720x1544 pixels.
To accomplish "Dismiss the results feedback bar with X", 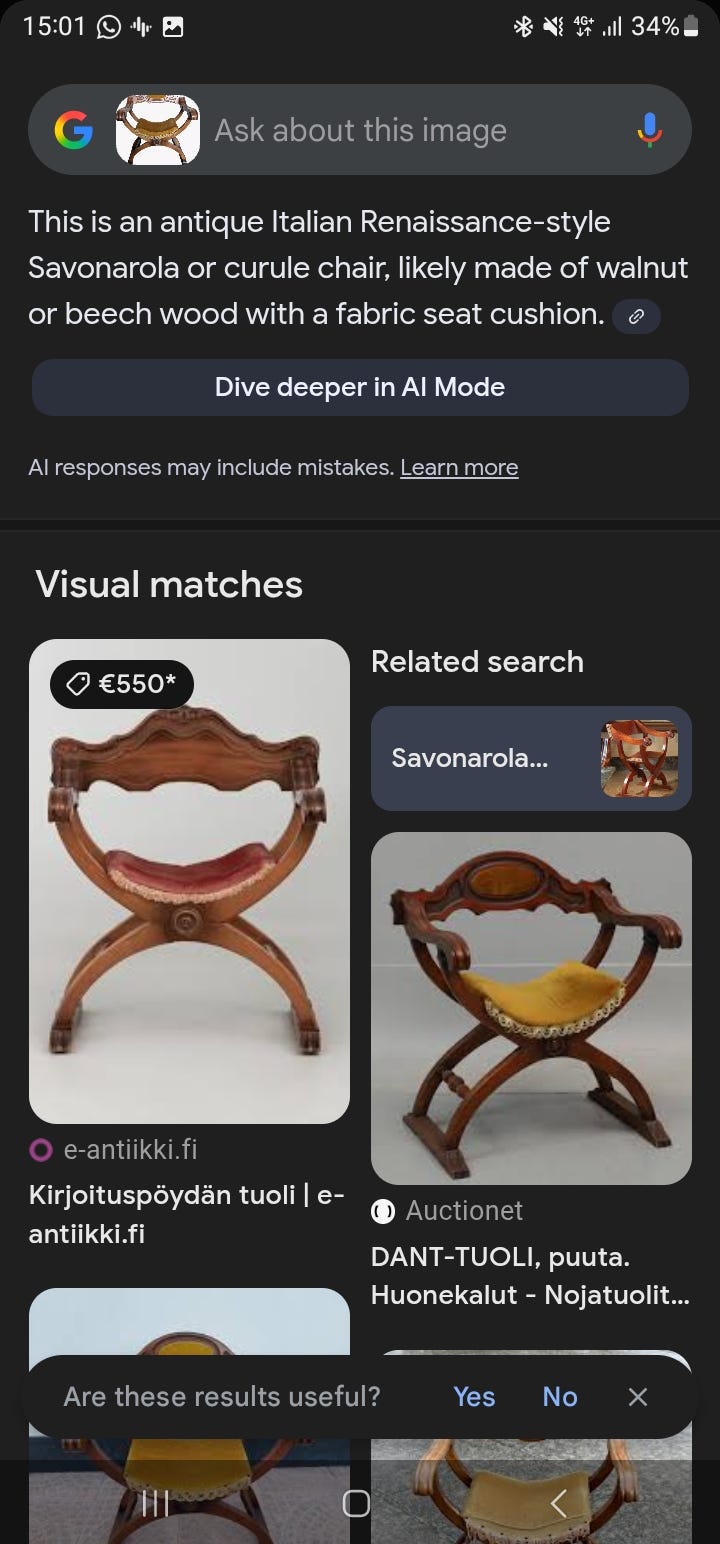I will tap(638, 1397).
